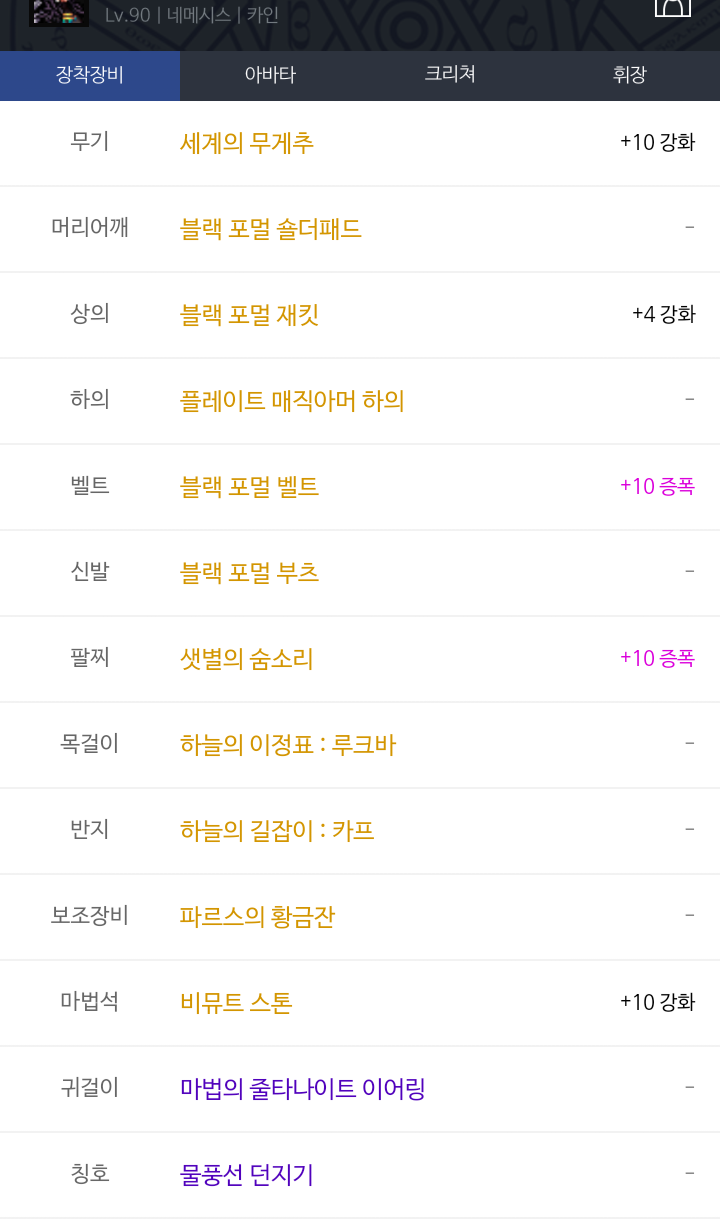Select the 장착장비 tab

pos(90,75)
